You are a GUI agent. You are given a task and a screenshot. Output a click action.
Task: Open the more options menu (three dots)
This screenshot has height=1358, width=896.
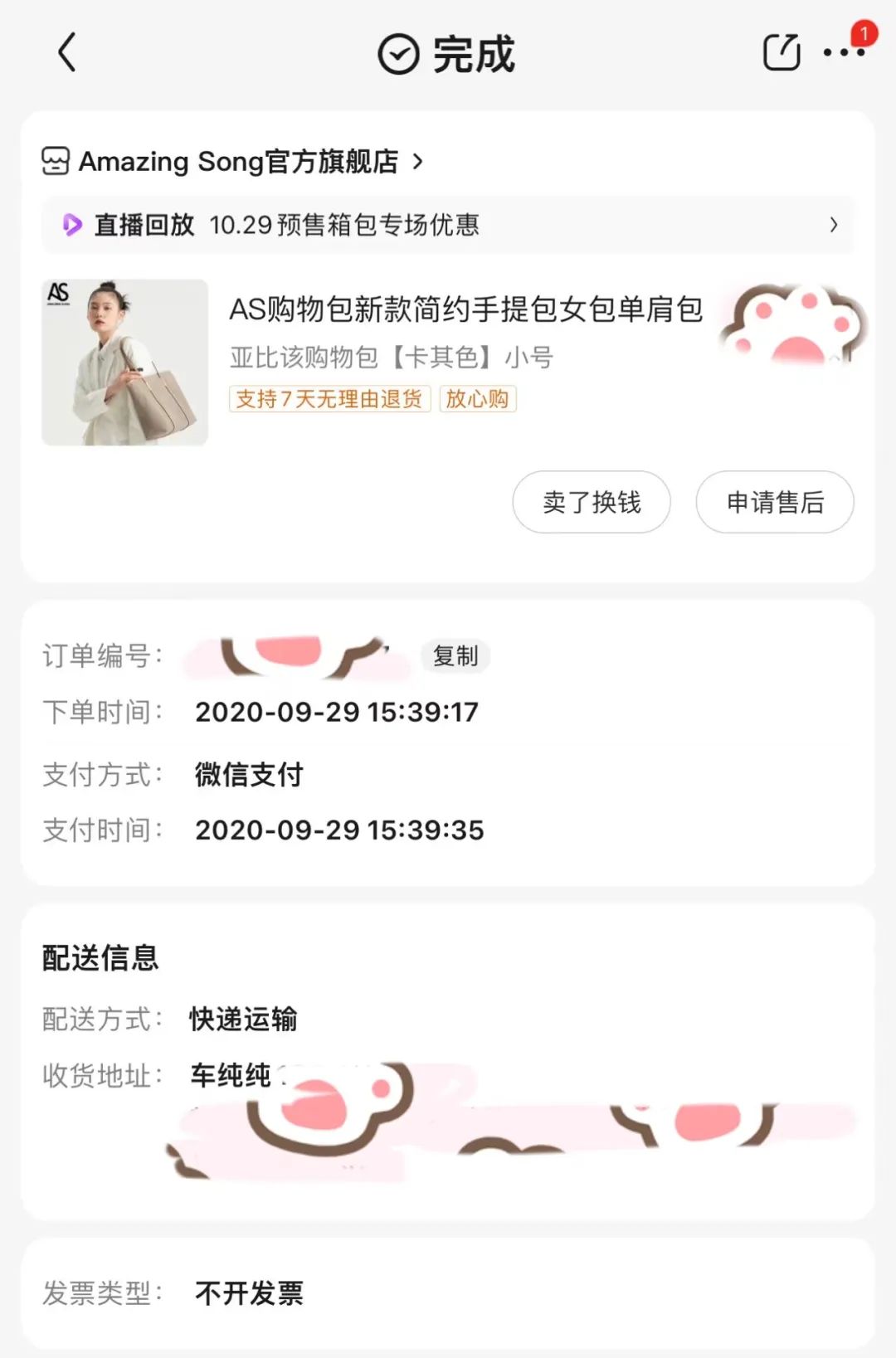[844, 54]
